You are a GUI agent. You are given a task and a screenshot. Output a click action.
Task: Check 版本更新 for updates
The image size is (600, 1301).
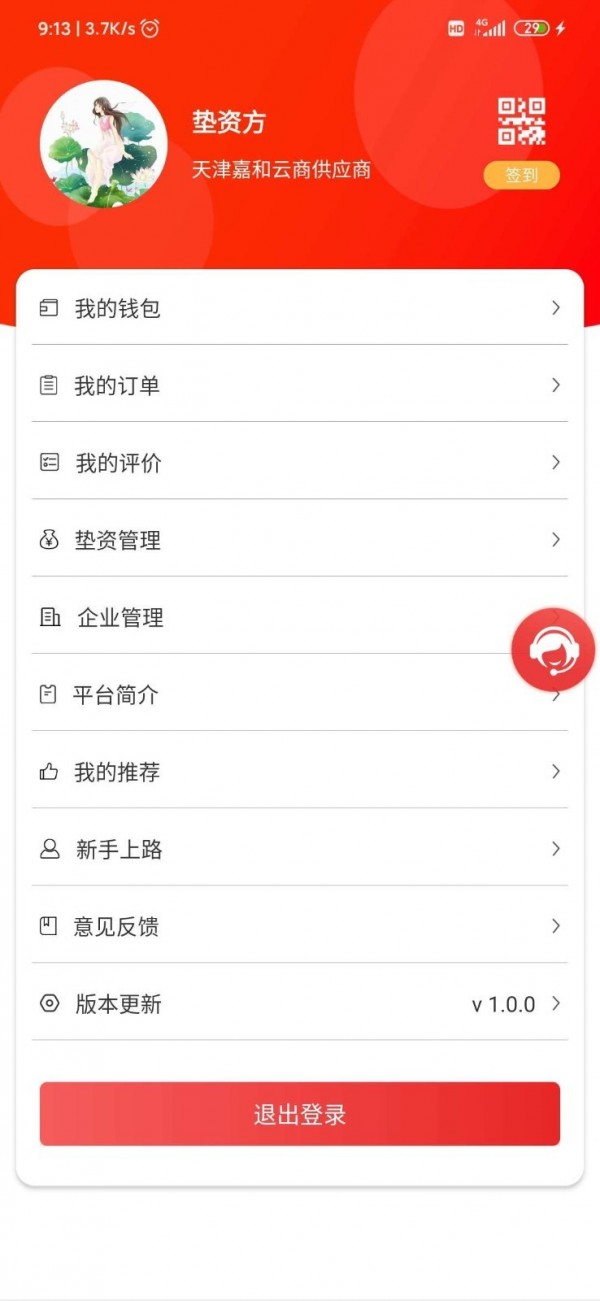(x=300, y=1004)
